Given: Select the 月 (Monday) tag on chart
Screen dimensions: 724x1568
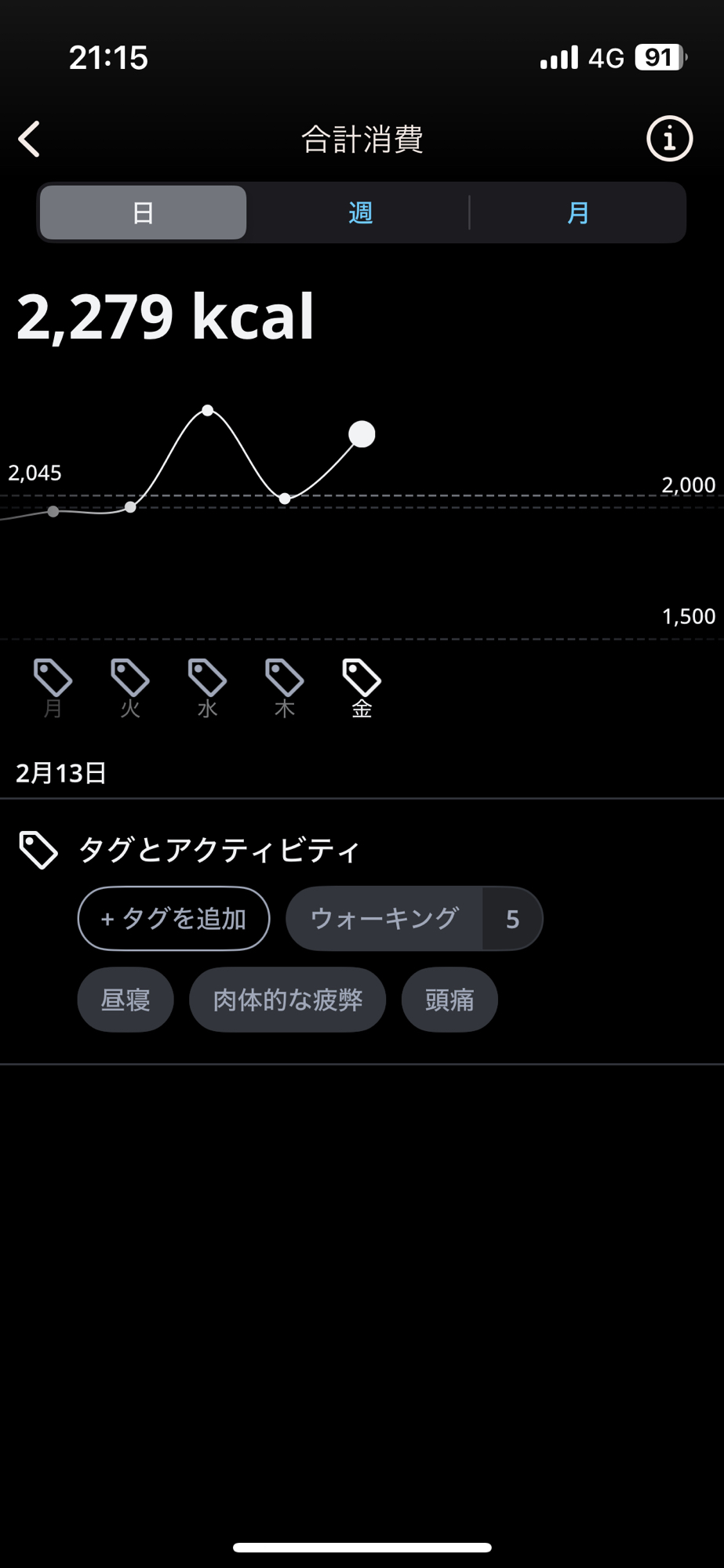Looking at the screenshot, I should coord(53,687).
